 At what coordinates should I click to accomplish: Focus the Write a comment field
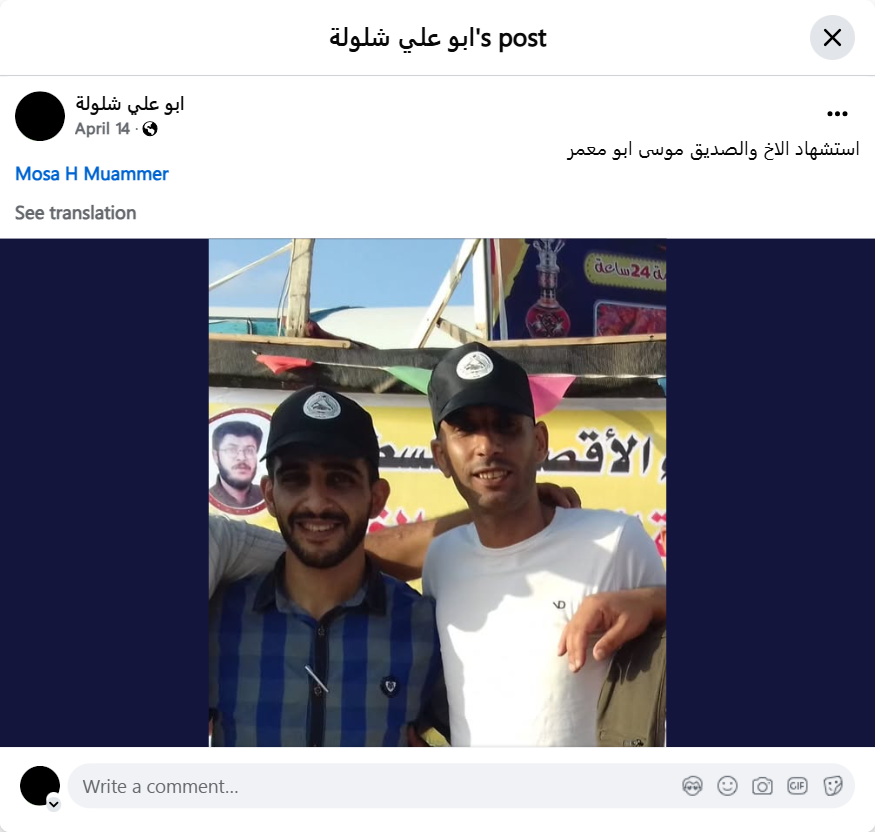pyautogui.click(x=370, y=786)
